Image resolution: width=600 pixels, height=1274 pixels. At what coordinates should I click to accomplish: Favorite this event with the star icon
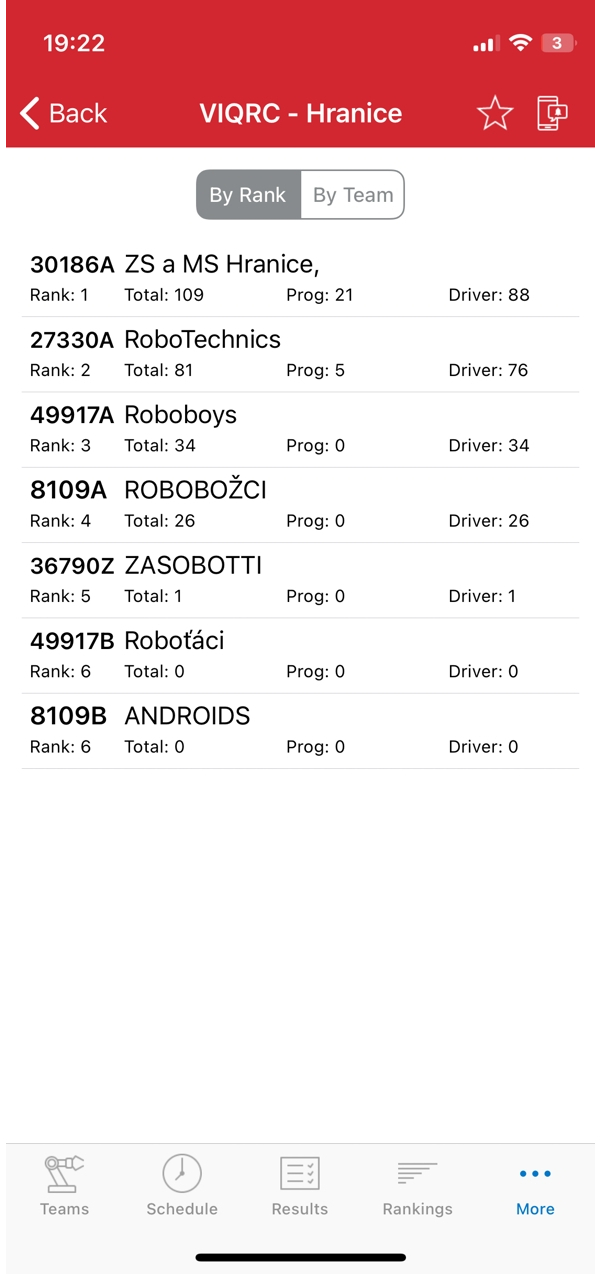(495, 113)
